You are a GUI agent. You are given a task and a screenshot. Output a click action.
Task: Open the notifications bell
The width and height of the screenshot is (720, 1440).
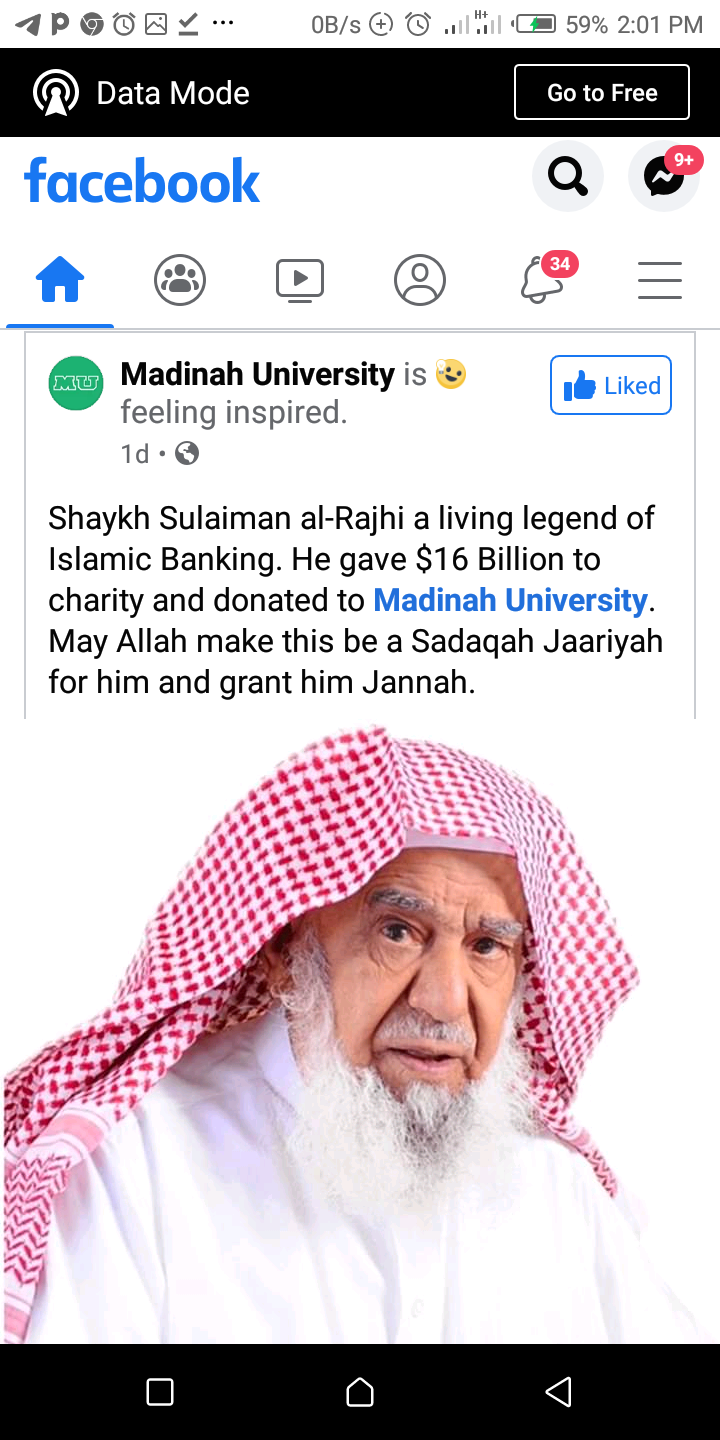click(542, 280)
